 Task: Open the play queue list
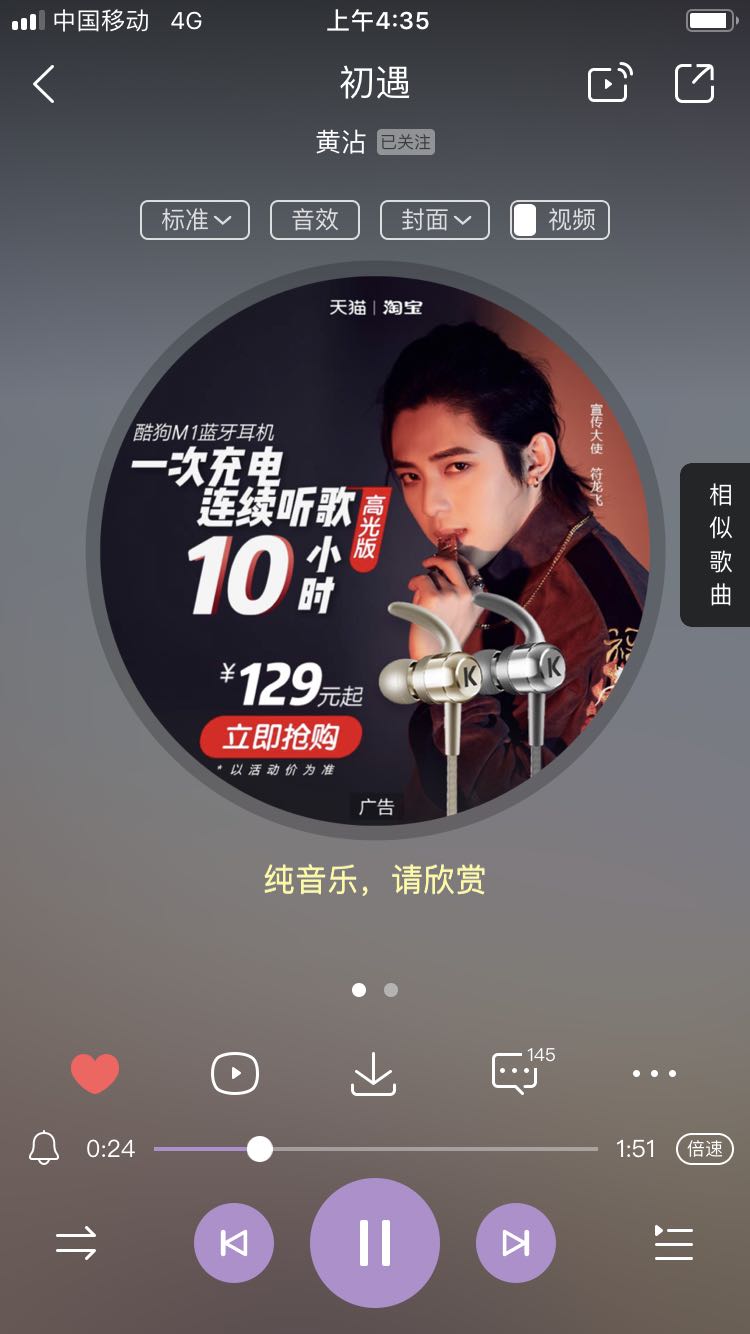coord(673,1243)
